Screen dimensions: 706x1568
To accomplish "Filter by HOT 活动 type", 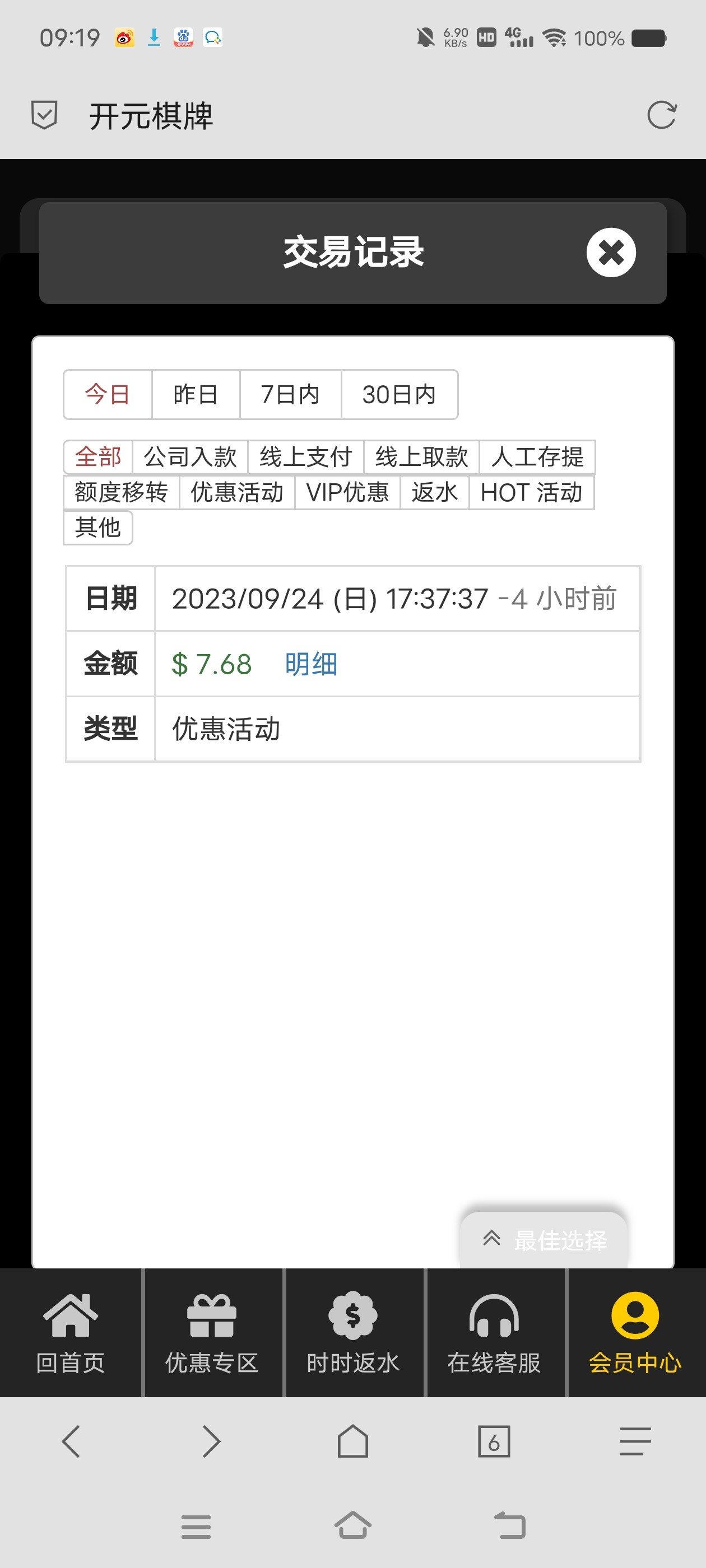I will tap(531, 492).
